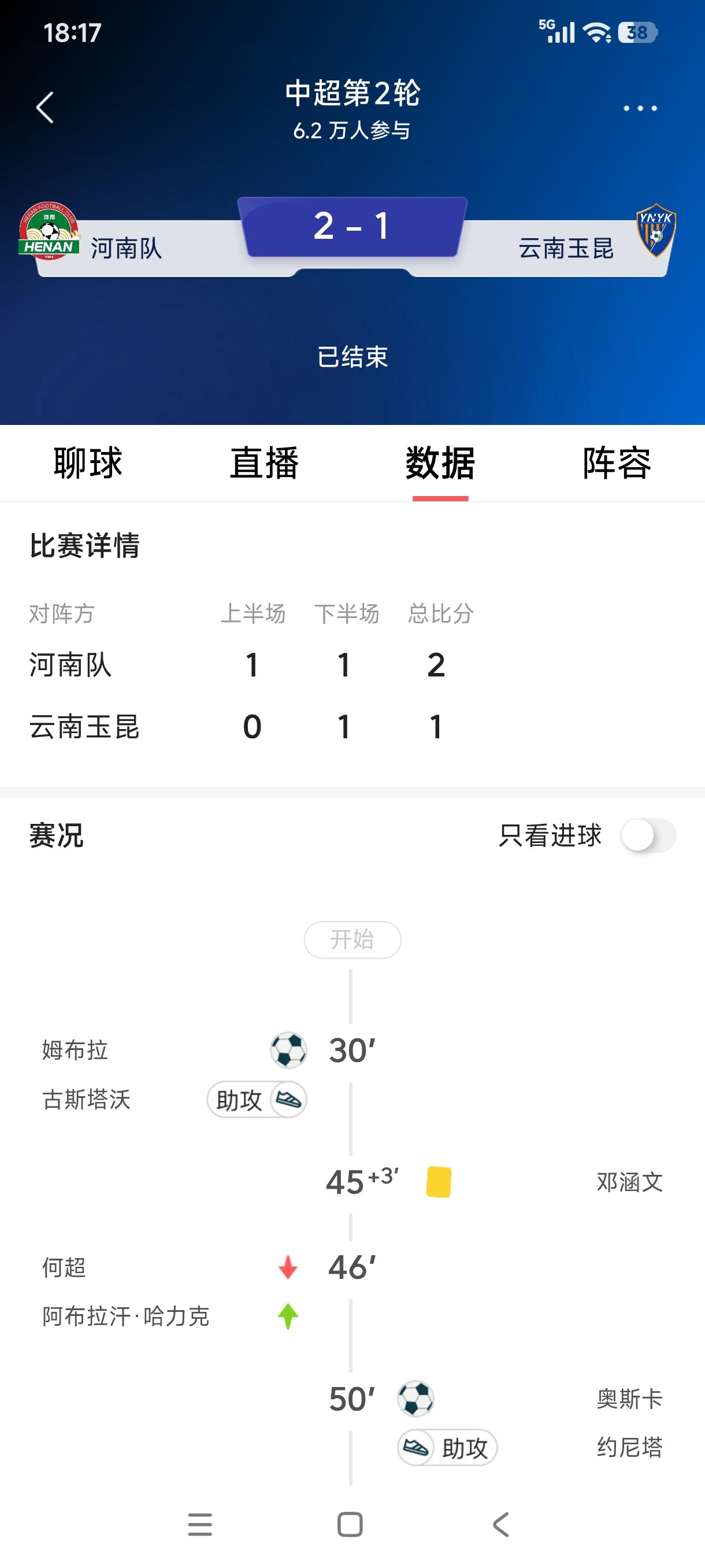
Task: Tap the 6.2 万人参与 participation link
Action: coord(352,130)
